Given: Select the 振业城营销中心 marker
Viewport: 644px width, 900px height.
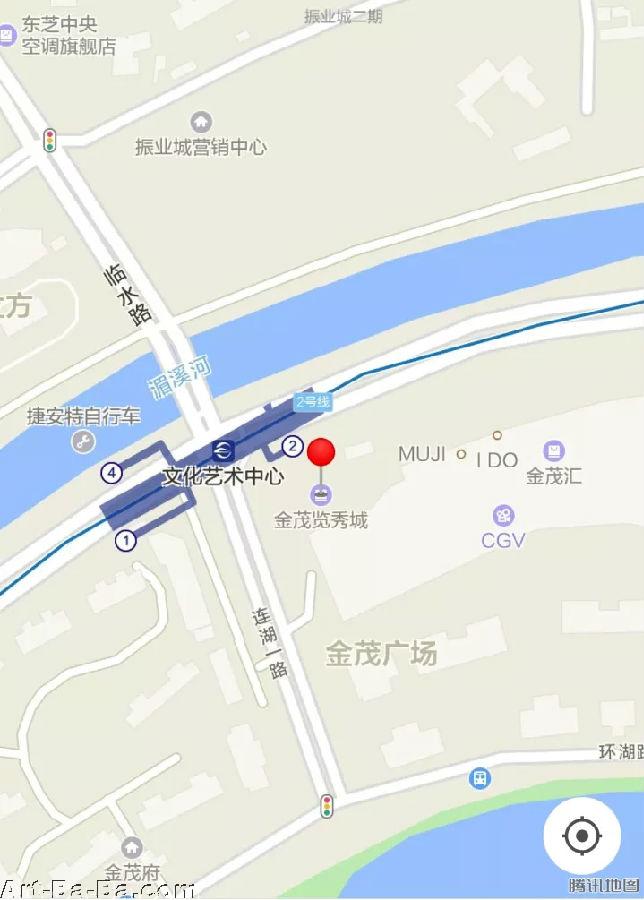Looking at the screenshot, I should (201, 123).
